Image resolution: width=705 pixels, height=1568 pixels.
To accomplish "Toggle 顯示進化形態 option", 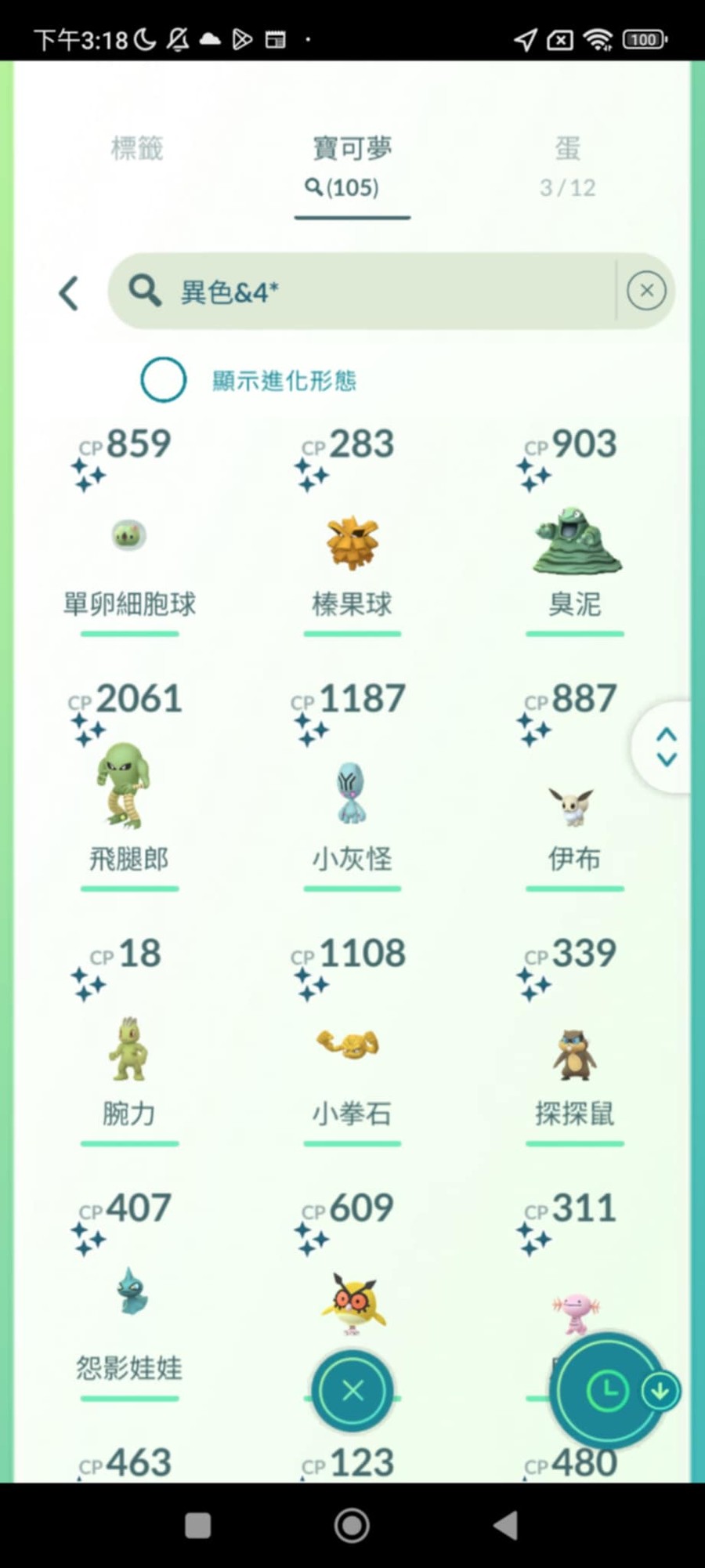I will [164, 380].
